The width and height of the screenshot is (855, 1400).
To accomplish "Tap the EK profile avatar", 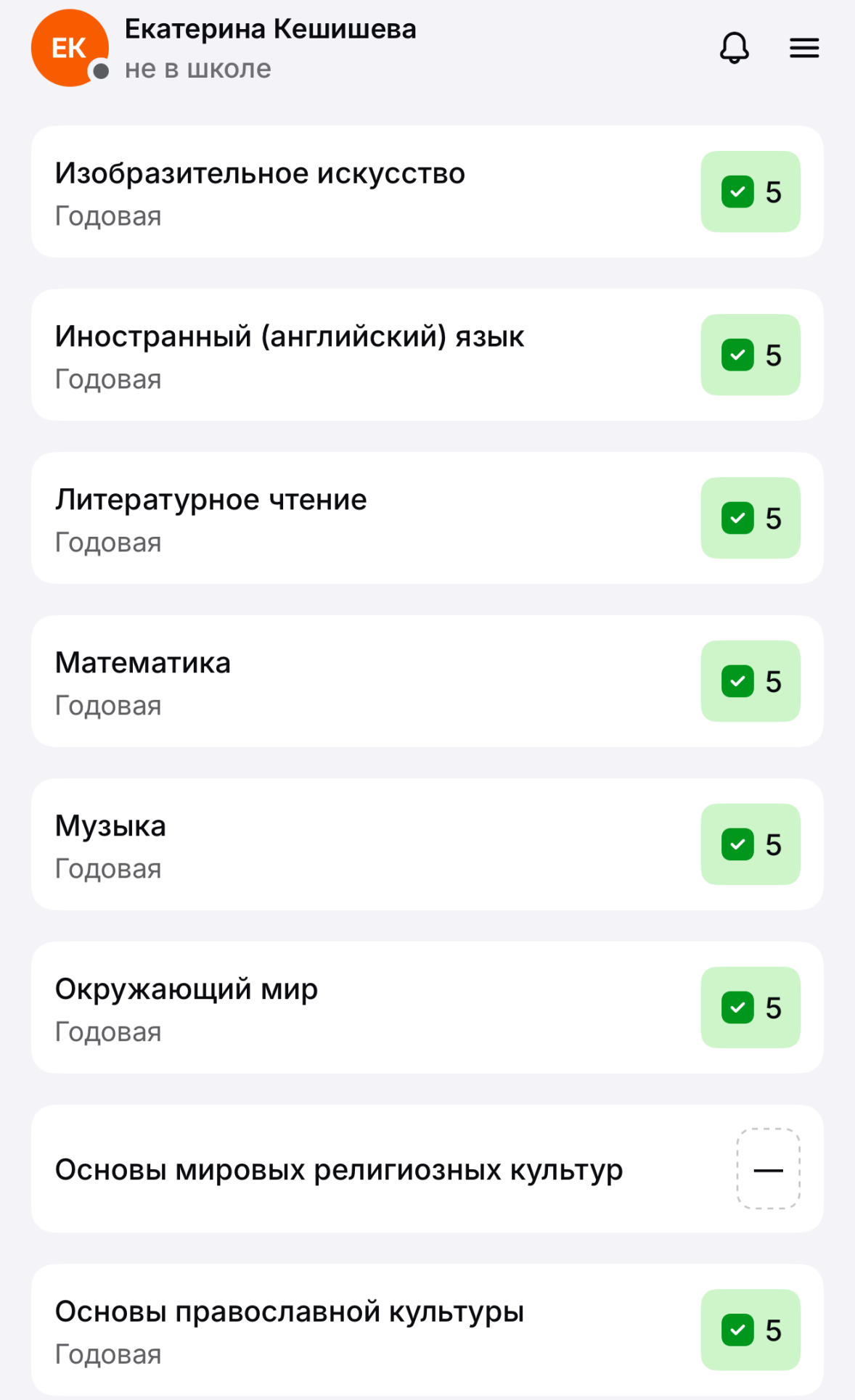I will click(x=70, y=48).
